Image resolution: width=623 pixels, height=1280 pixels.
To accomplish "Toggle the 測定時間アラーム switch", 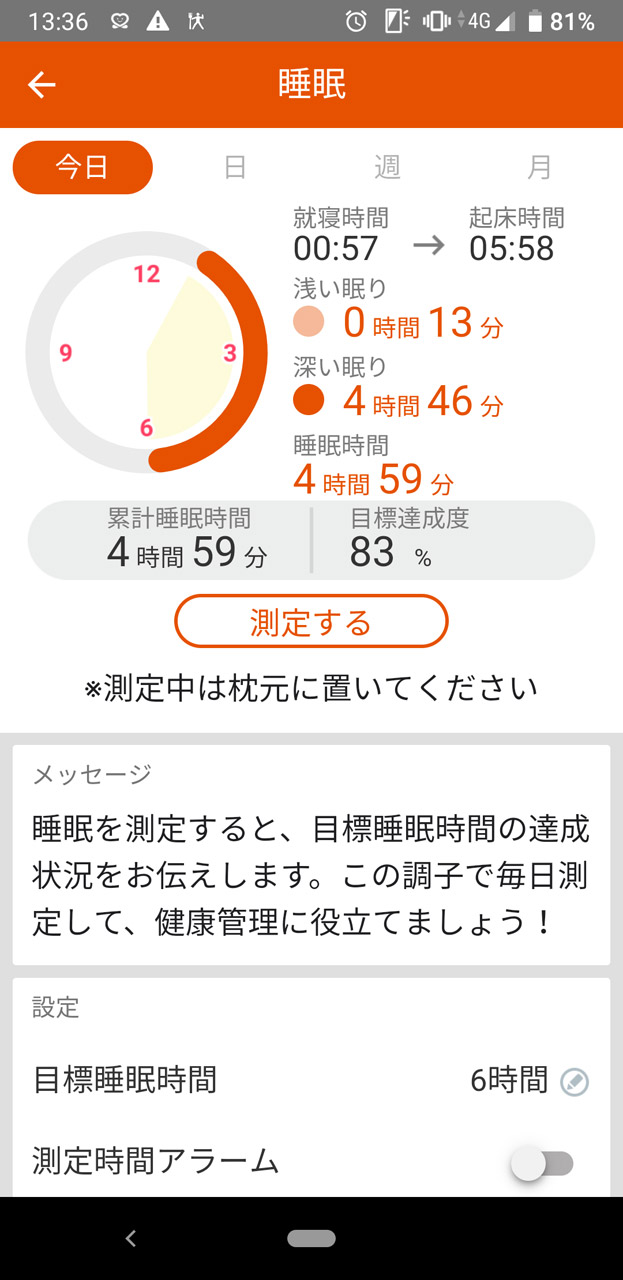I will coord(543,1163).
